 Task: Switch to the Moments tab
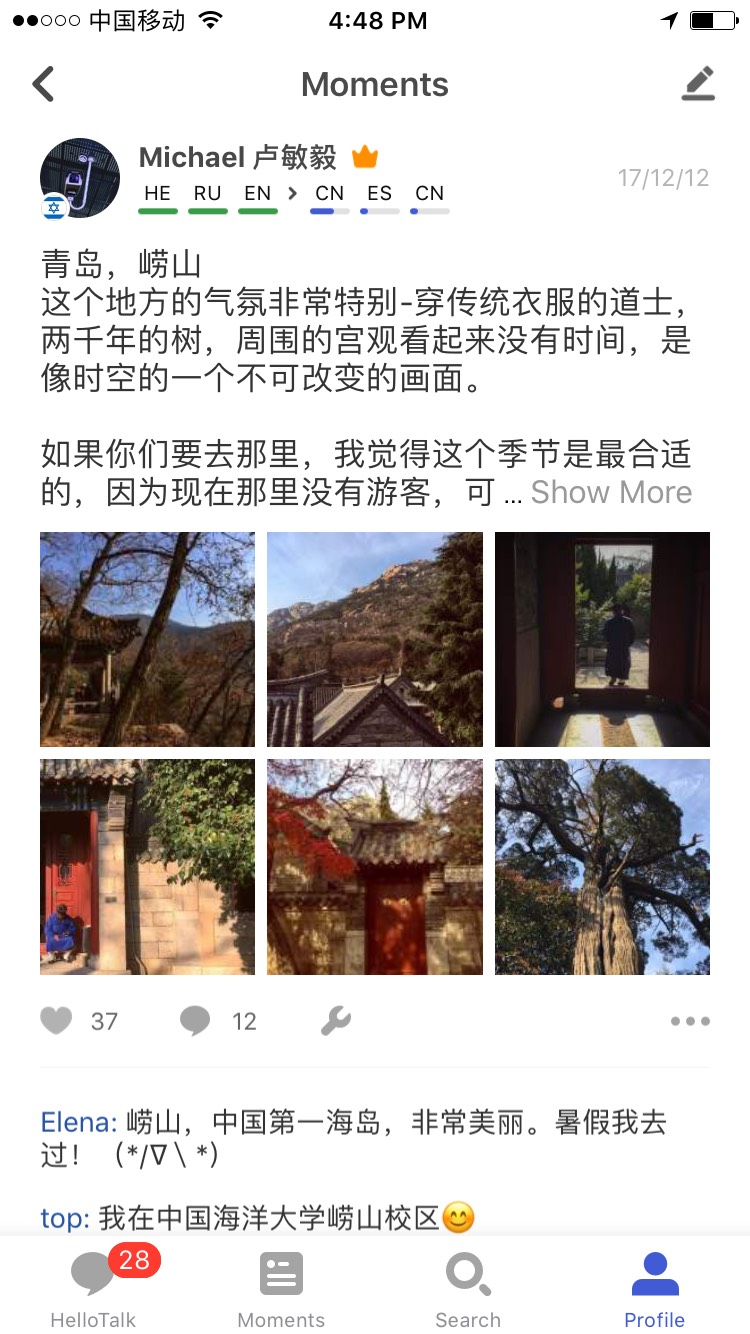click(x=281, y=1288)
